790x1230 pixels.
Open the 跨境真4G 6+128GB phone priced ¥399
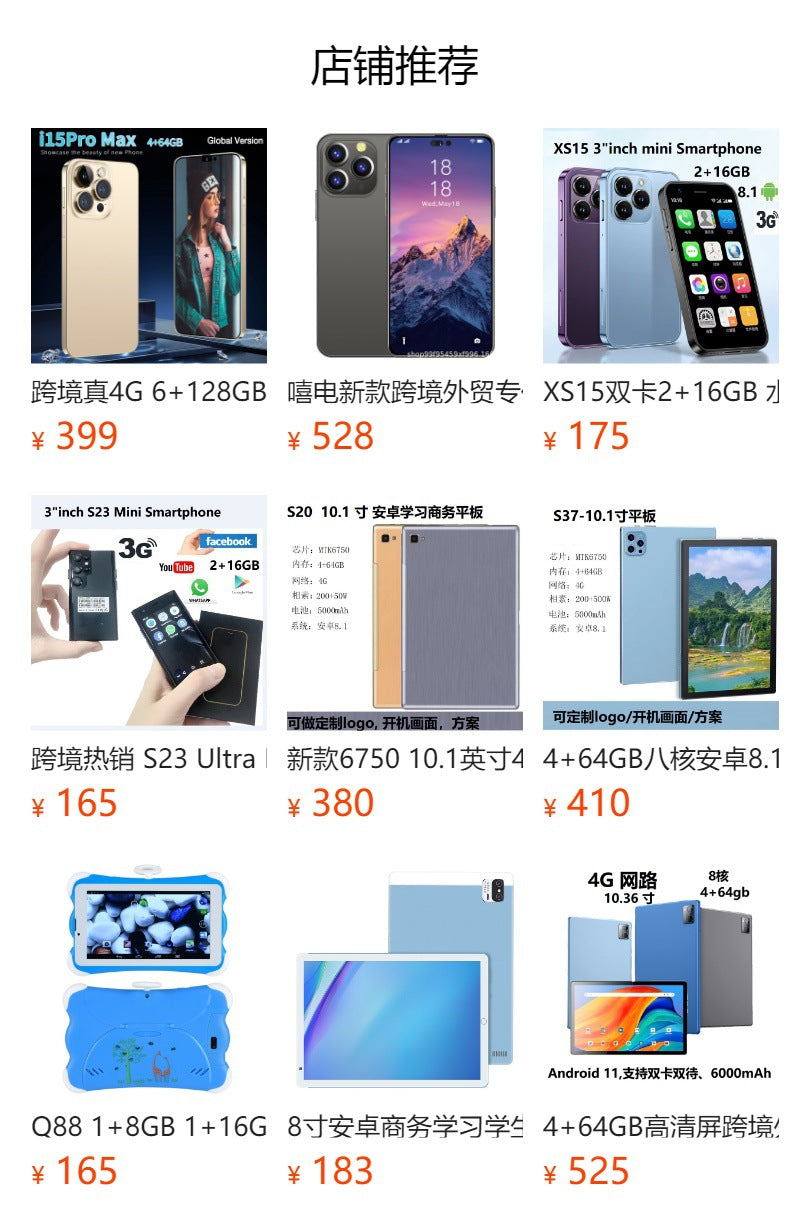(x=149, y=246)
